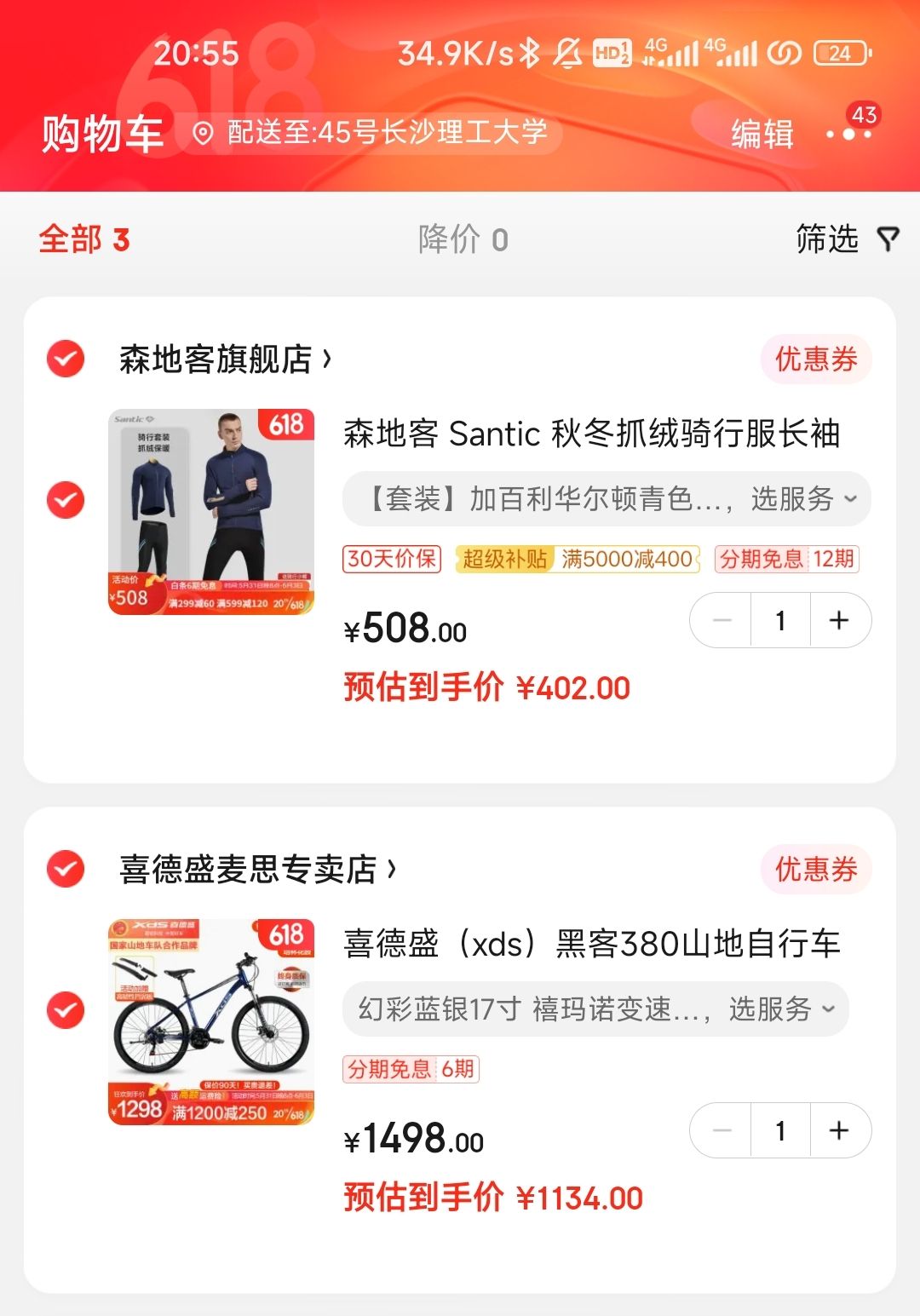This screenshot has height=1316, width=920.
Task: Tap the location pin icon in the header
Action: click(x=202, y=132)
